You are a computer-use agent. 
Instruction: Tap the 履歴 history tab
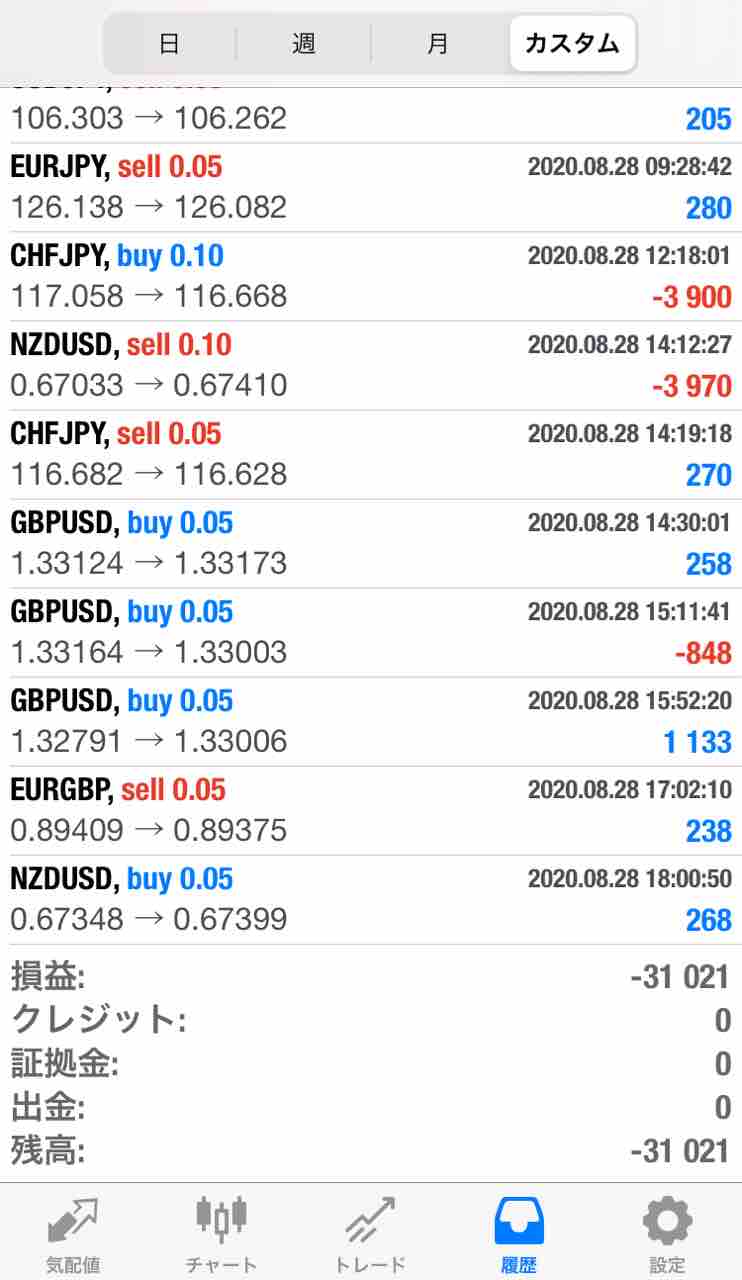519,1234
